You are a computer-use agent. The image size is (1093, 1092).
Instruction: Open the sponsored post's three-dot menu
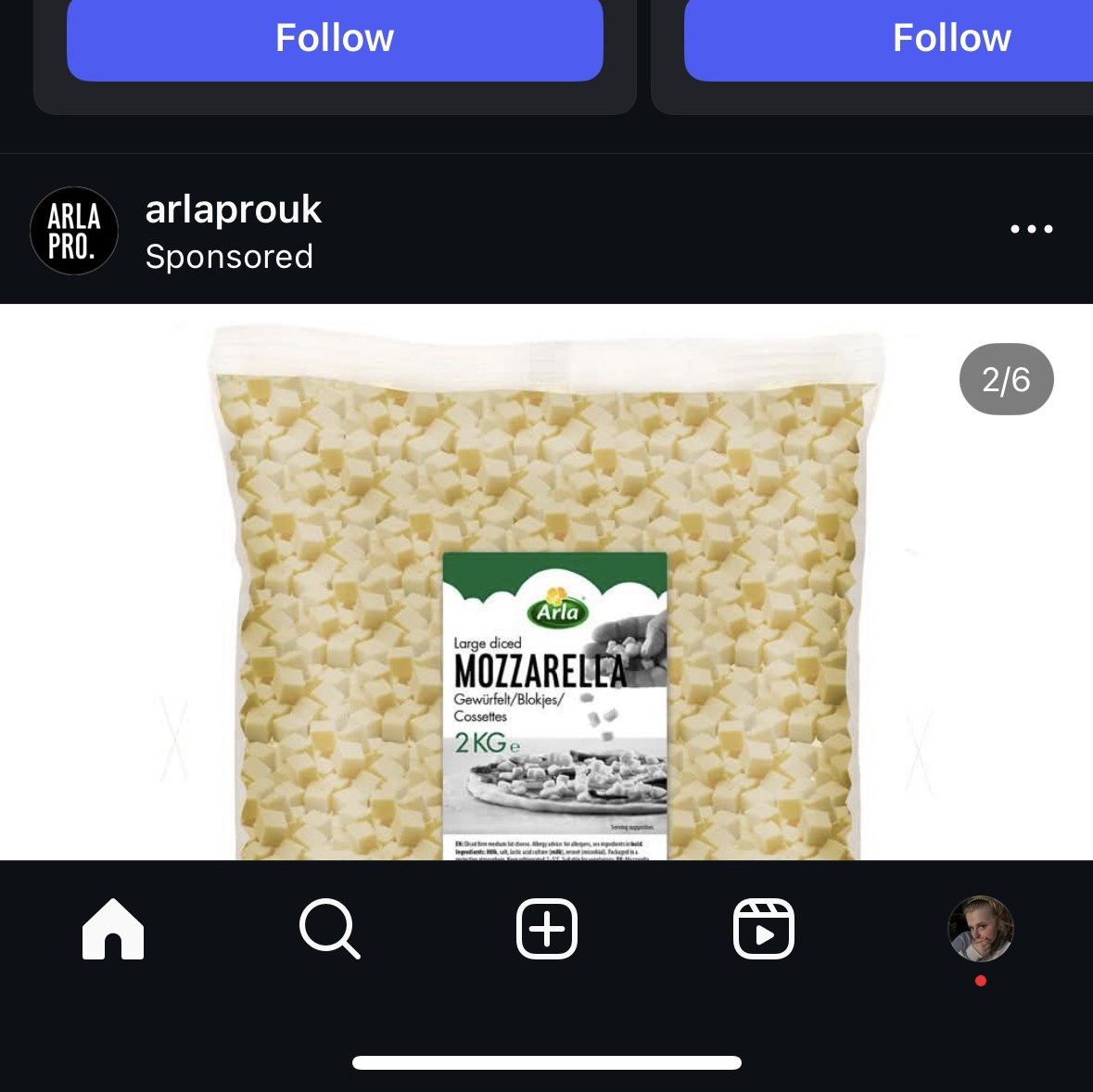1031,229
